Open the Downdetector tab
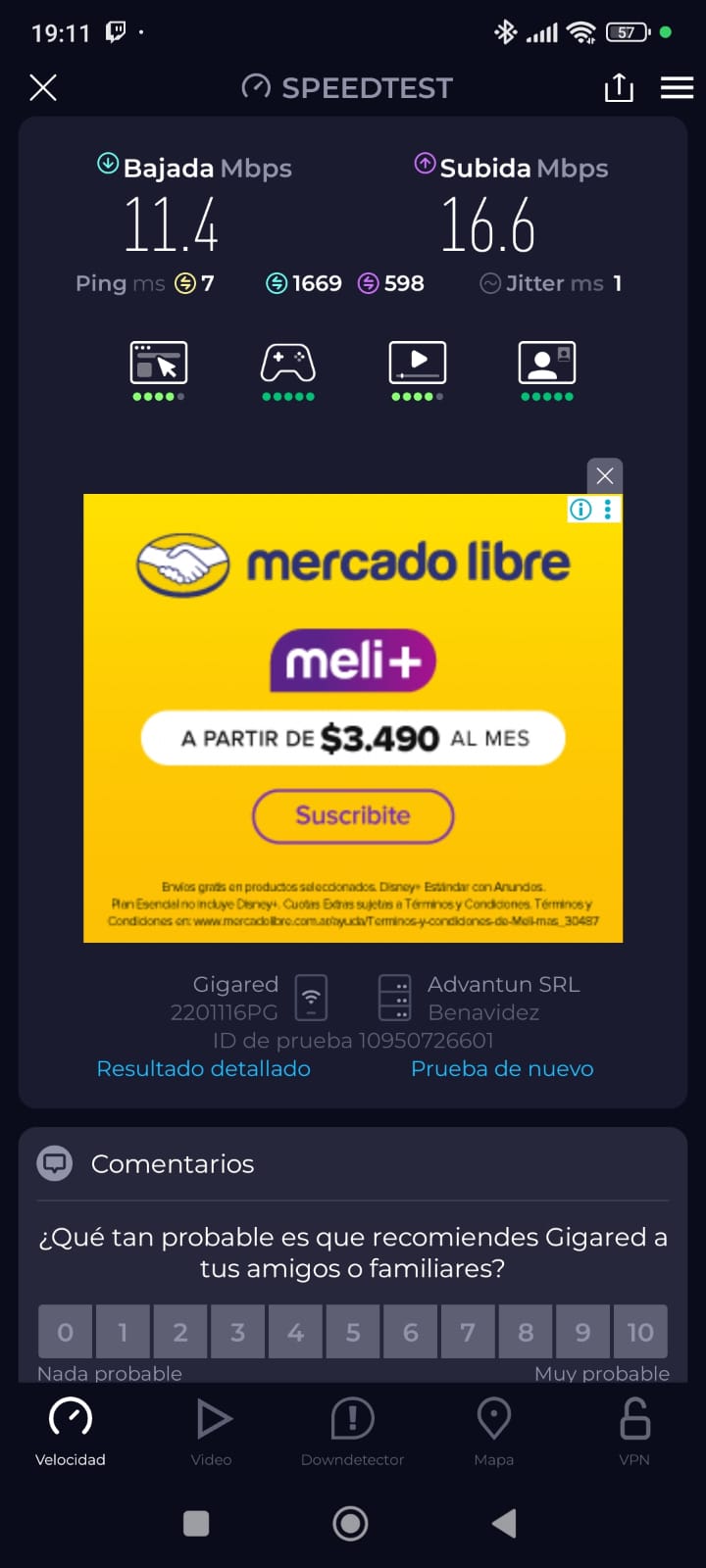The width and height of the screenshot is (706, 1568). coord(353,1431)
